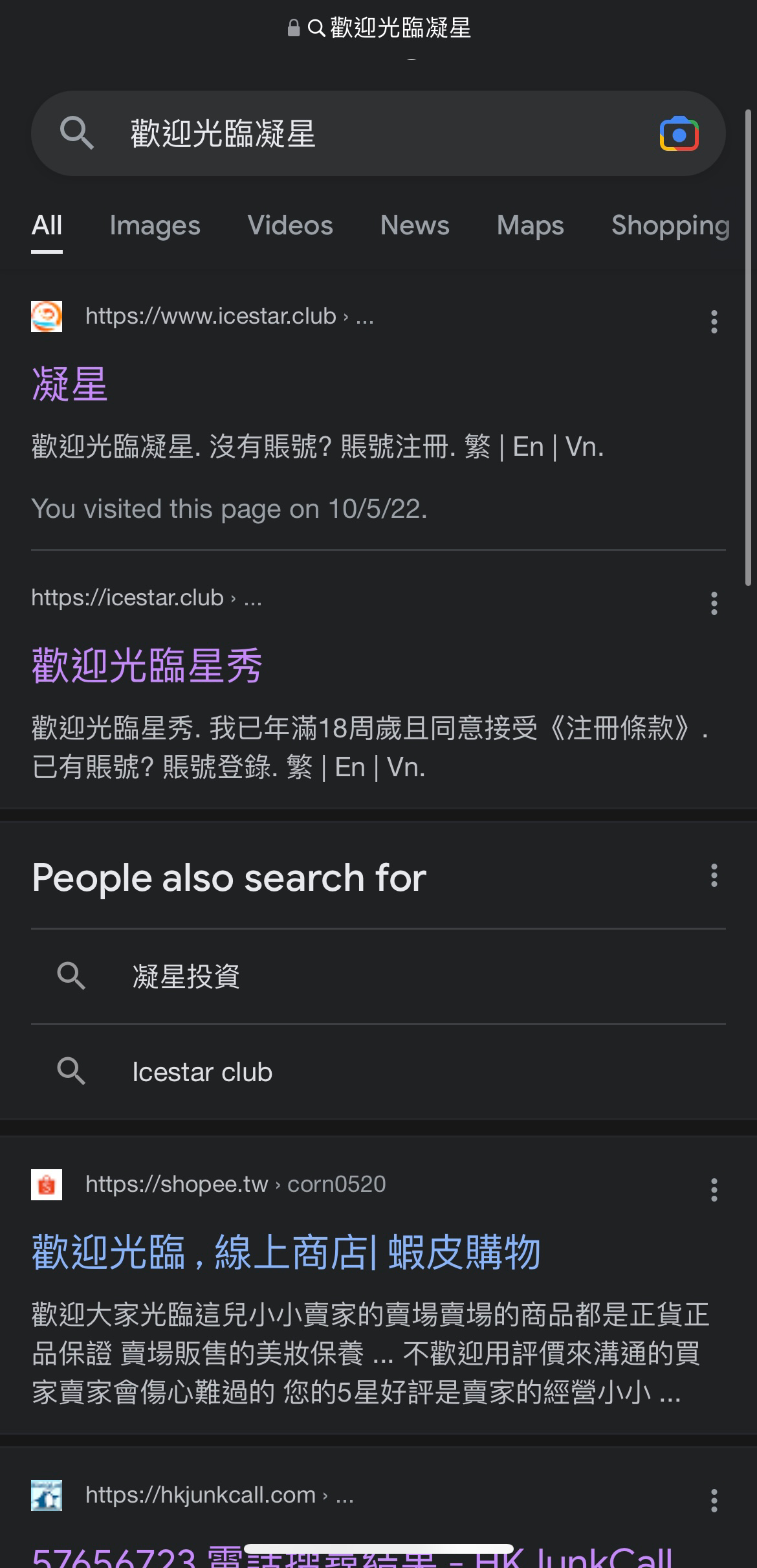Image resolution: width=757 pixels, height=1568 pixels.
Task: Switch to the Videos tab
Action: click(x=290, y=225)
